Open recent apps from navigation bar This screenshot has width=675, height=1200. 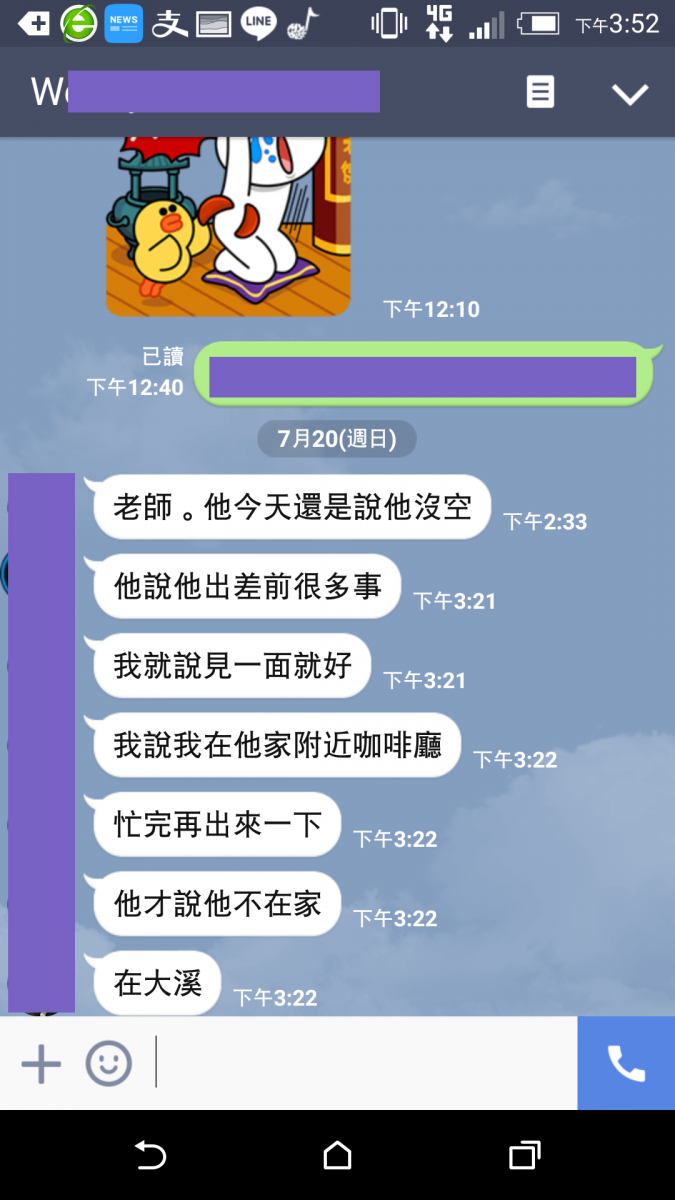[524, 1156]
